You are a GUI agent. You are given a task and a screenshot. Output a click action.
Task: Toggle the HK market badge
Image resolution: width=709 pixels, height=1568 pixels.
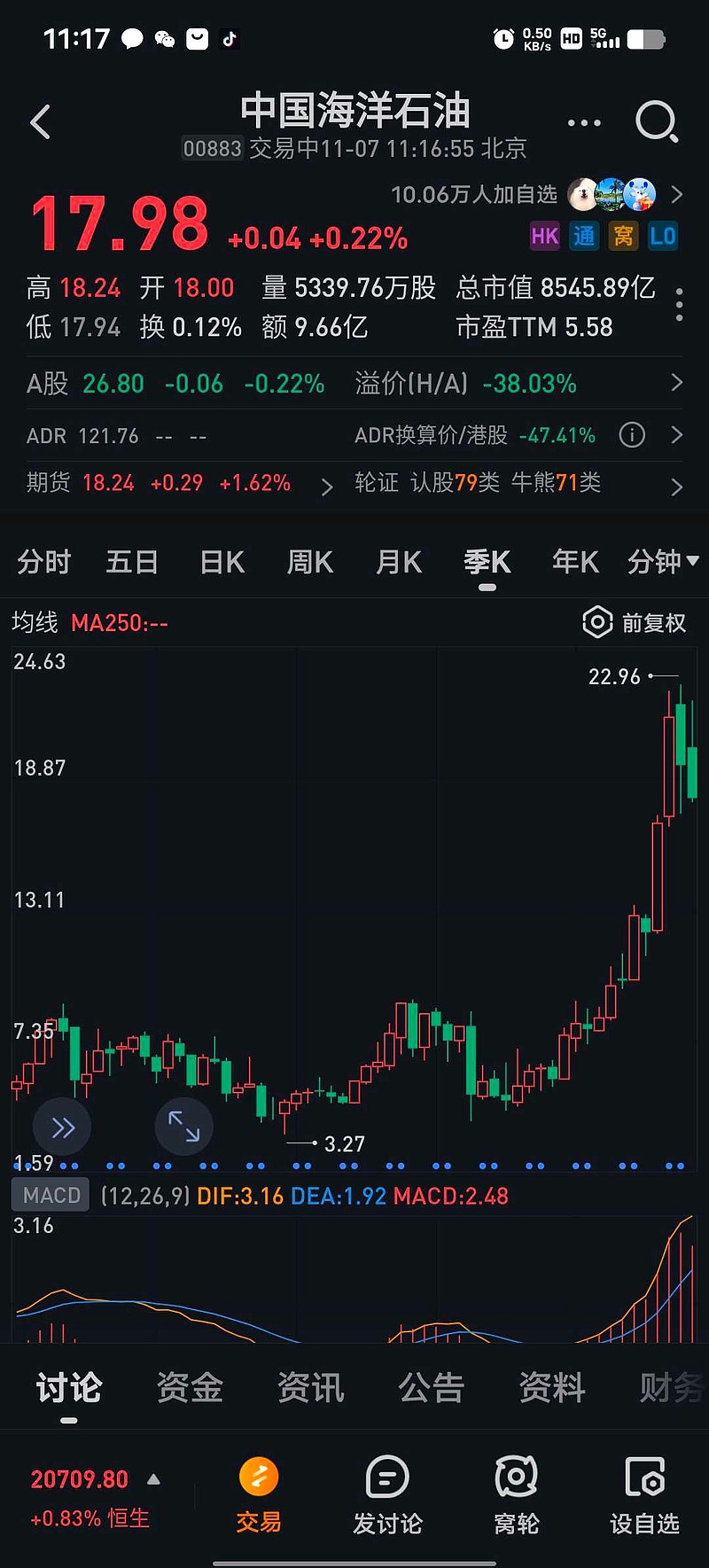pyautogui.click(x=544, y=237)
